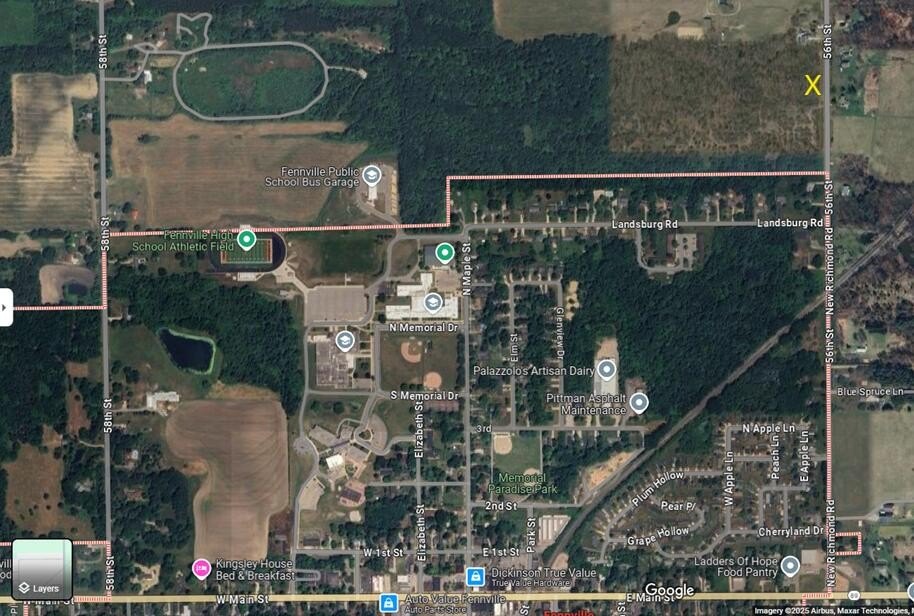
Task: Open Dickinson True Value store pin
Action: click(475, 577)
